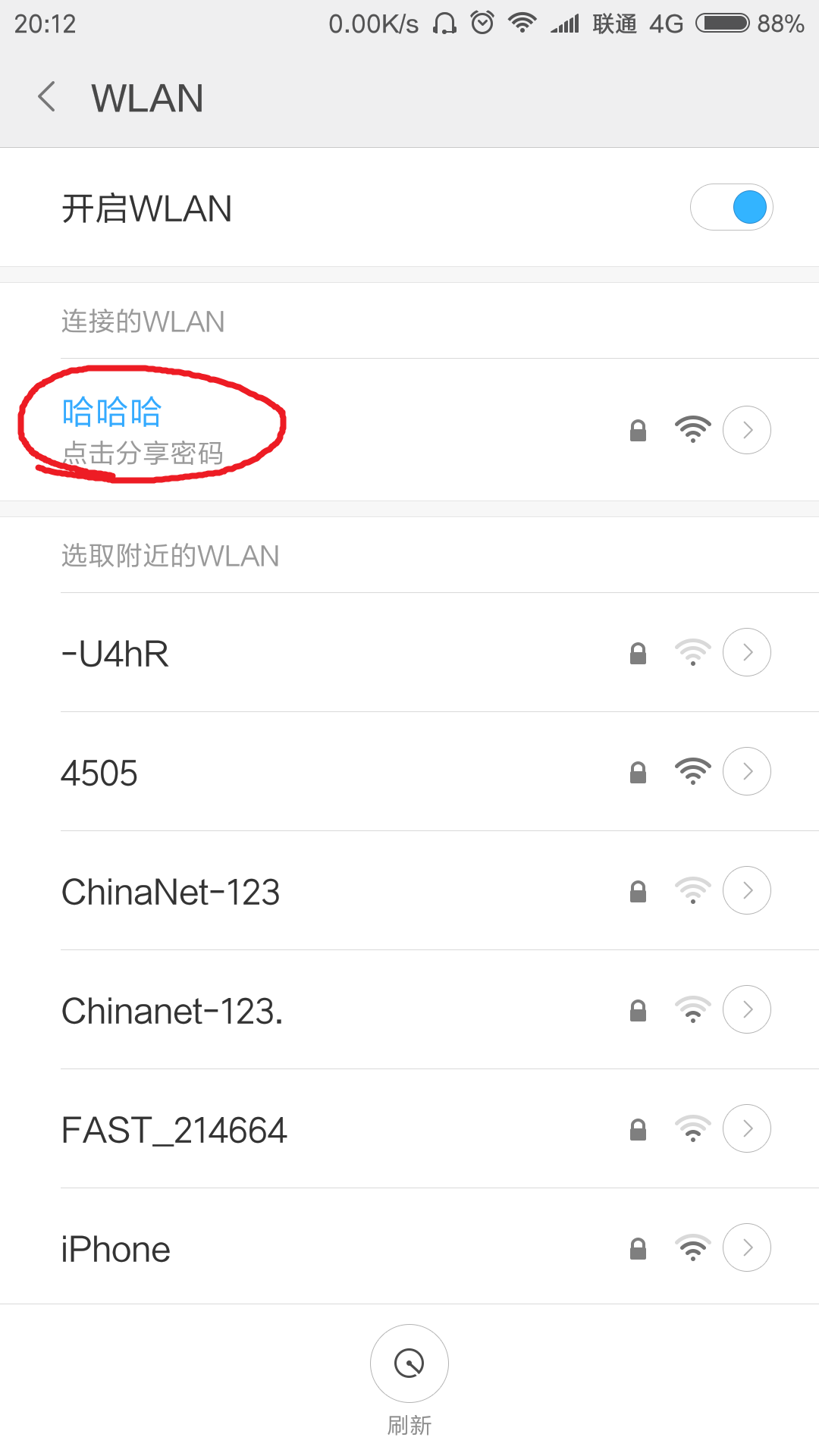Select the 连接的WLAN section header
The image size is (819, 1456).
(x=143, y=321)
